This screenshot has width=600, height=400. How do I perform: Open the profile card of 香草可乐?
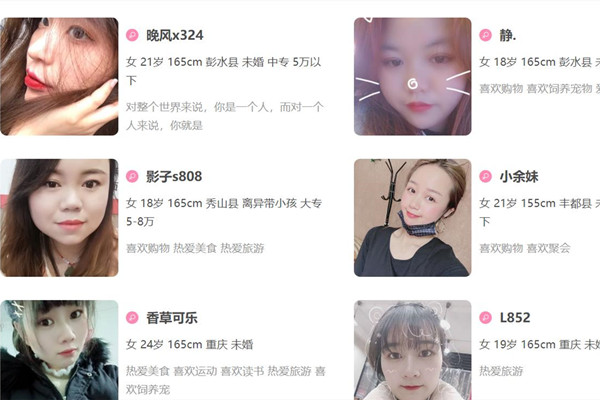click(x=172, y=317)
